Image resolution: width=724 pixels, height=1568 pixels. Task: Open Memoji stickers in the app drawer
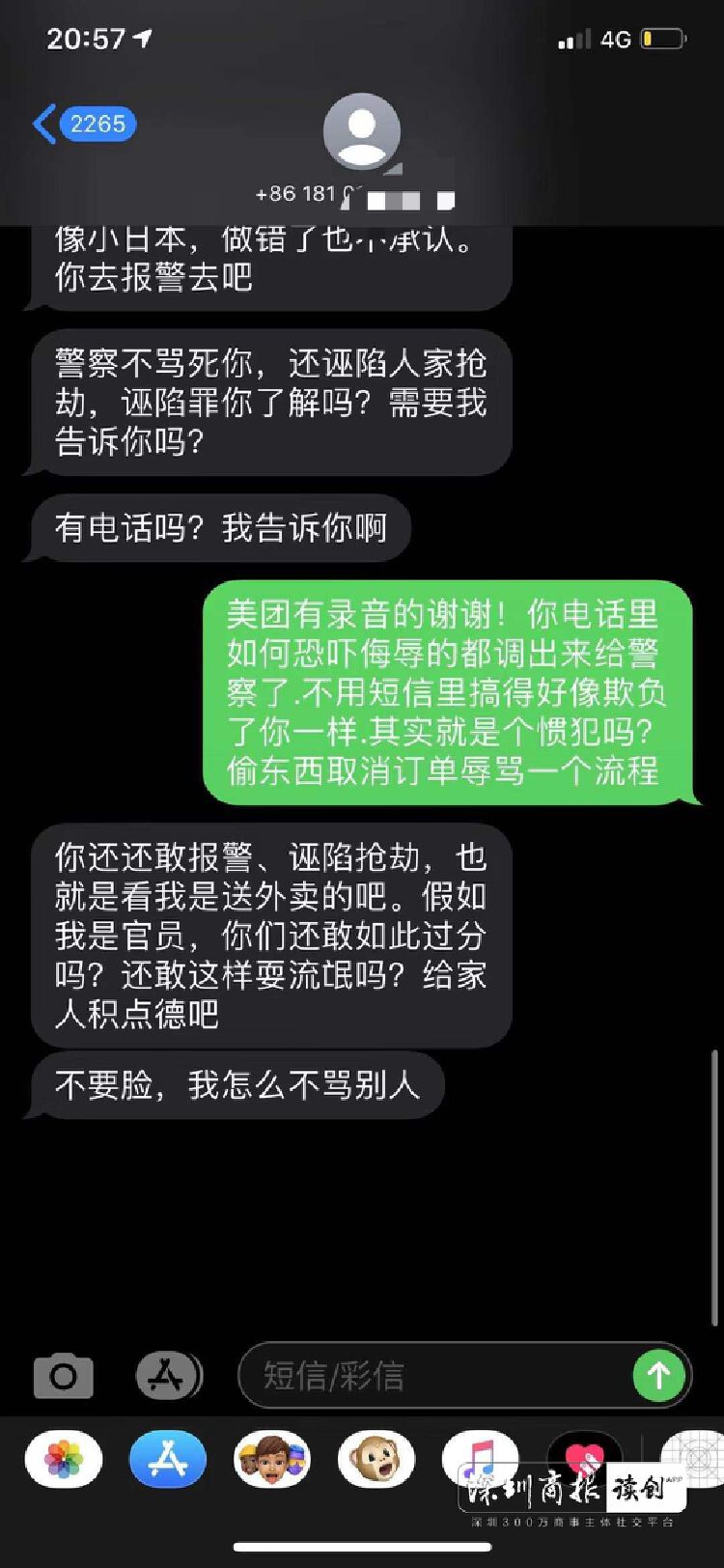tap(272, 1459)
